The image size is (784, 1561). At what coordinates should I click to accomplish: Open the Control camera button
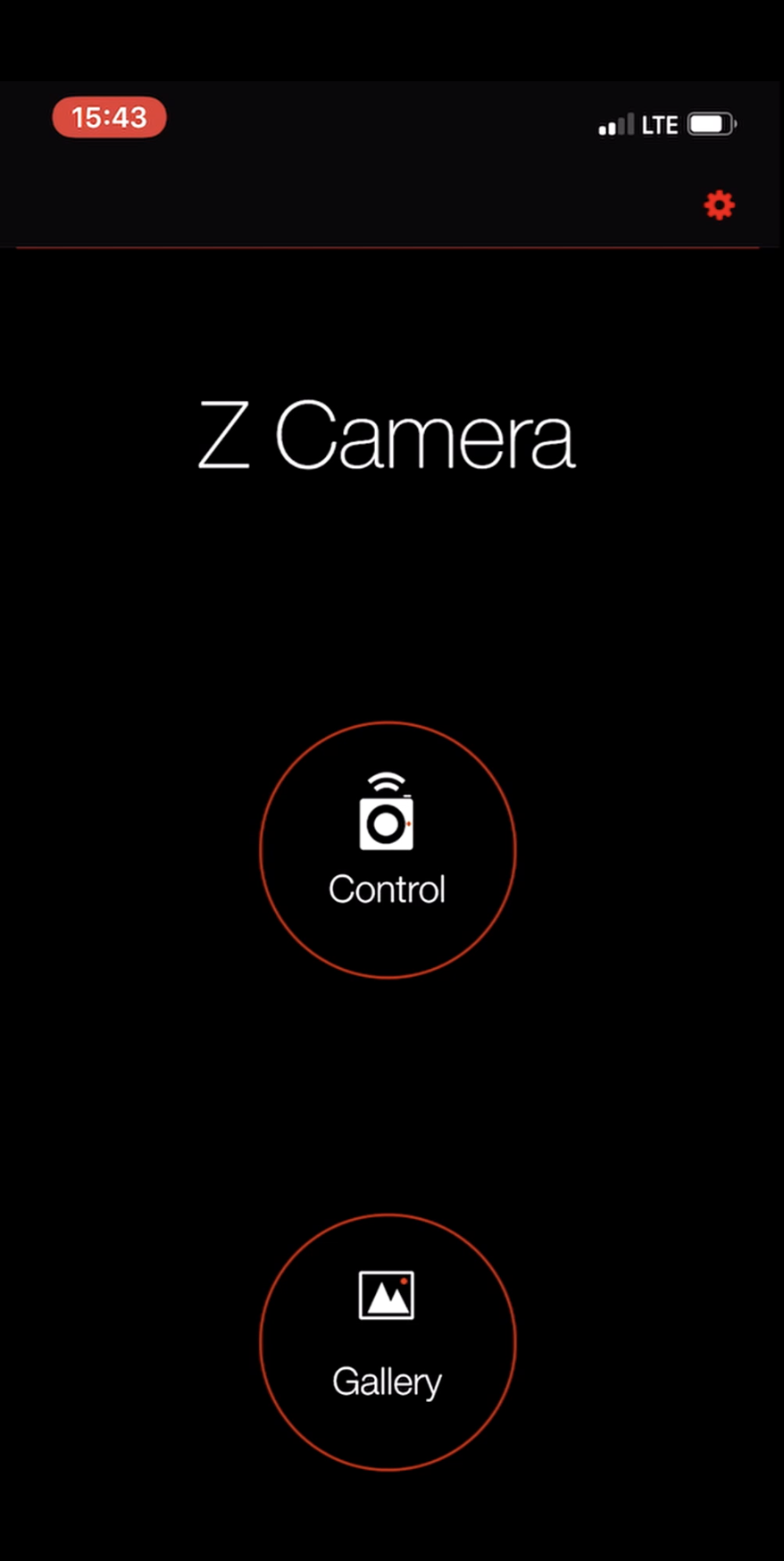coord(388,849)
